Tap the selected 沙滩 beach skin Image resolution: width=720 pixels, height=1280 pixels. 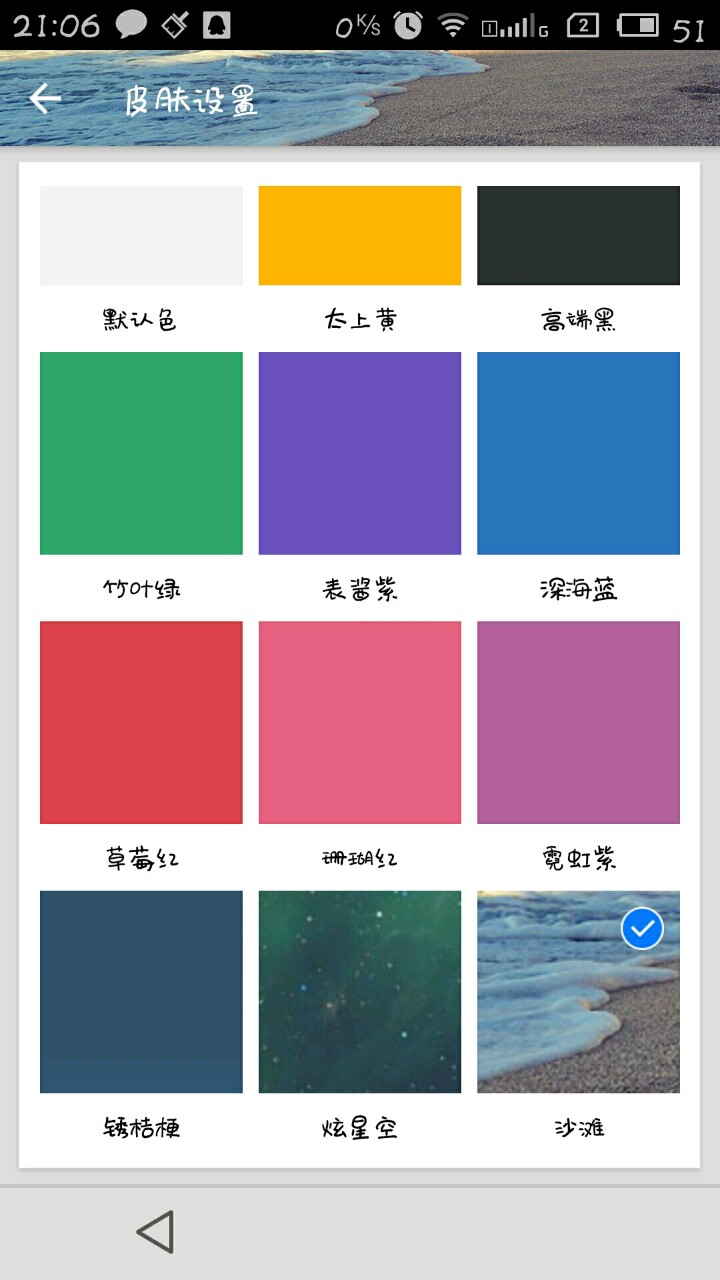pos(578,991)
